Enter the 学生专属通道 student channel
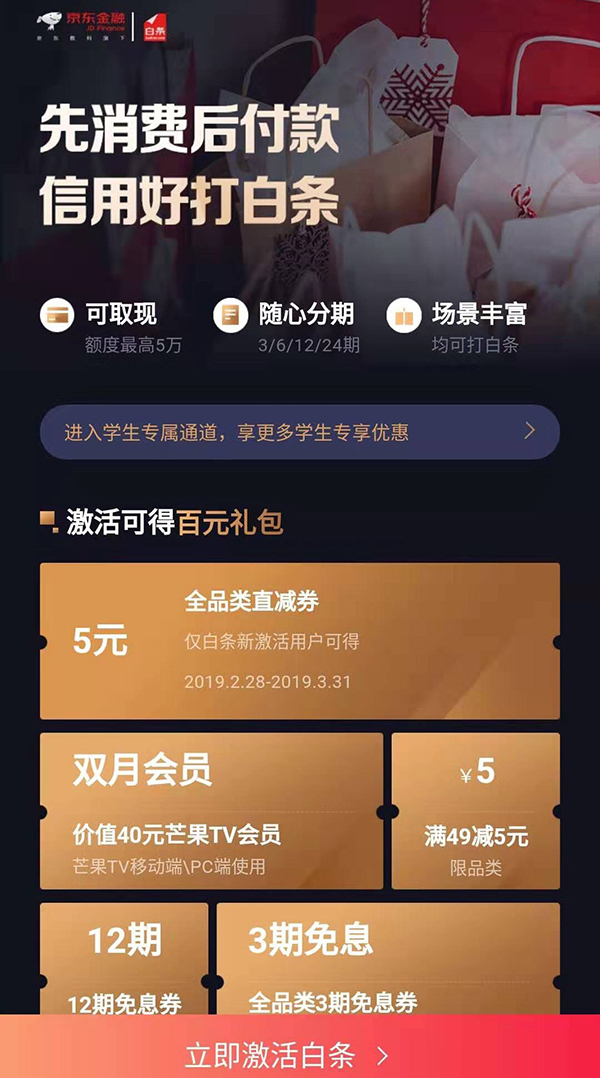Screen dimensions: 600x1078 point(300,432)
